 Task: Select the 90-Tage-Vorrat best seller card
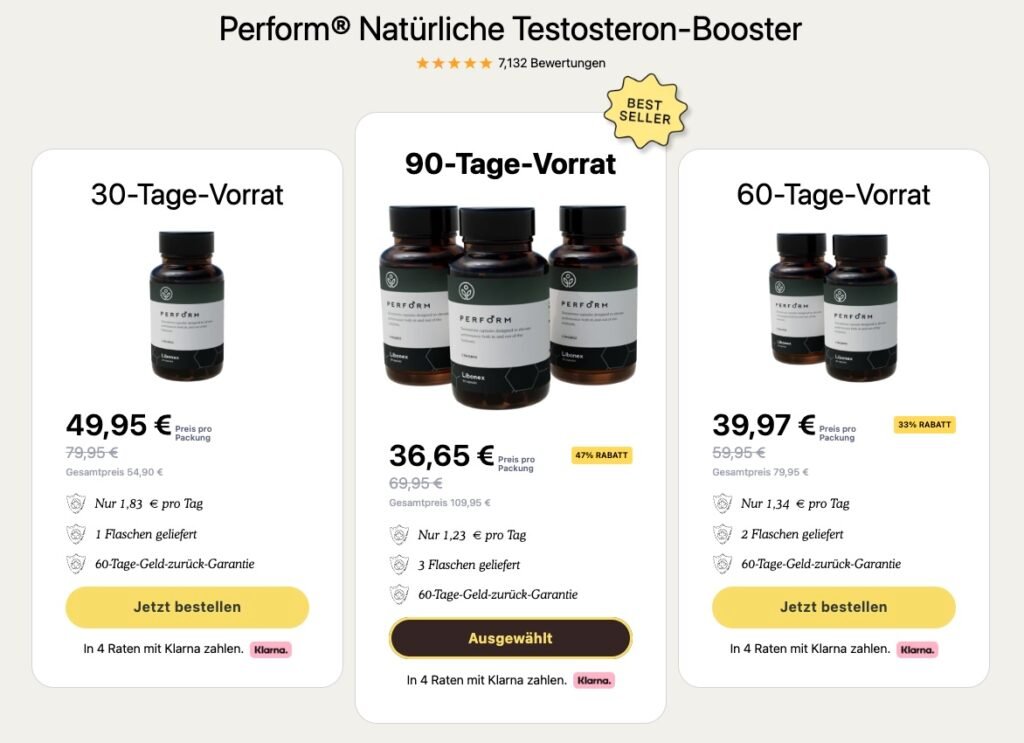[x=510, y=300]
